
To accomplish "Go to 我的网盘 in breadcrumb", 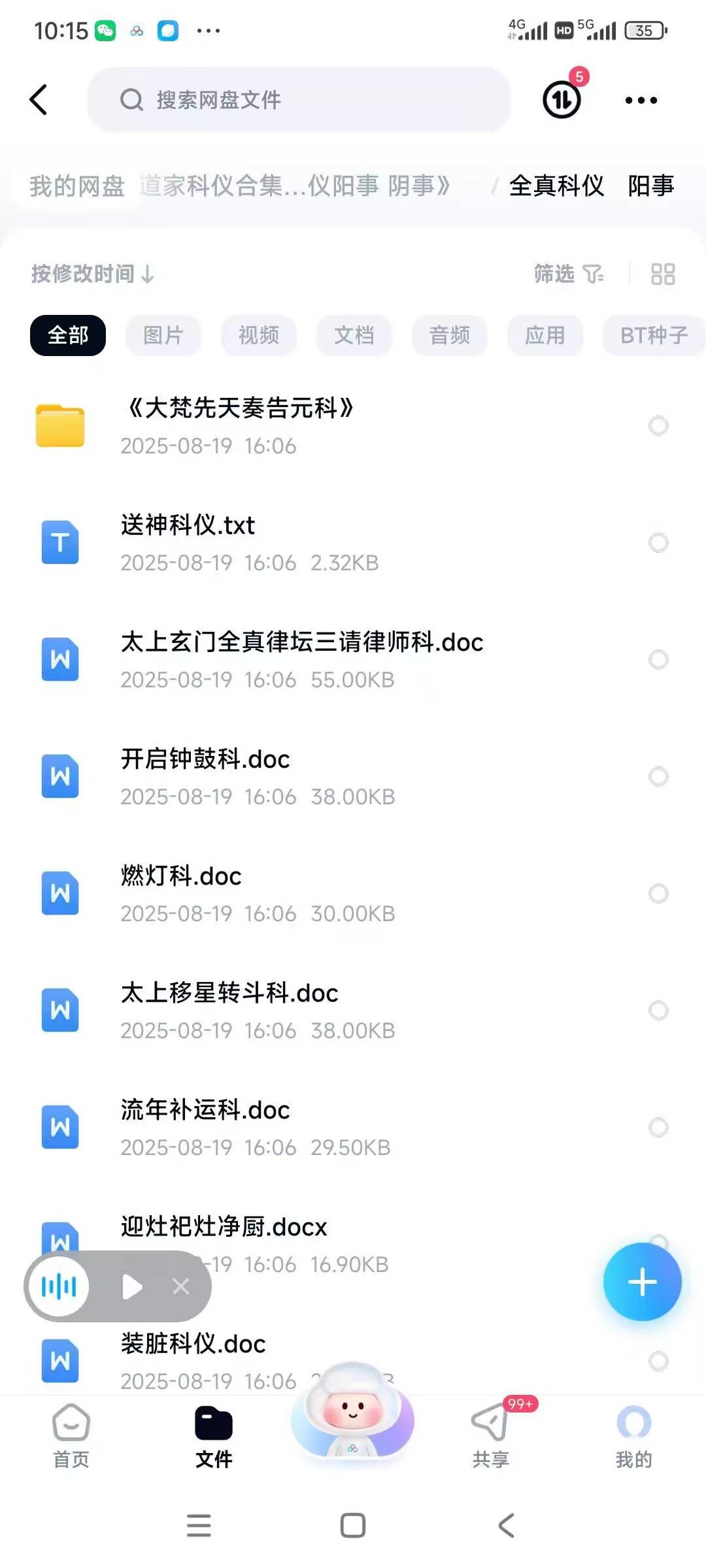I will tap(77, 186).
